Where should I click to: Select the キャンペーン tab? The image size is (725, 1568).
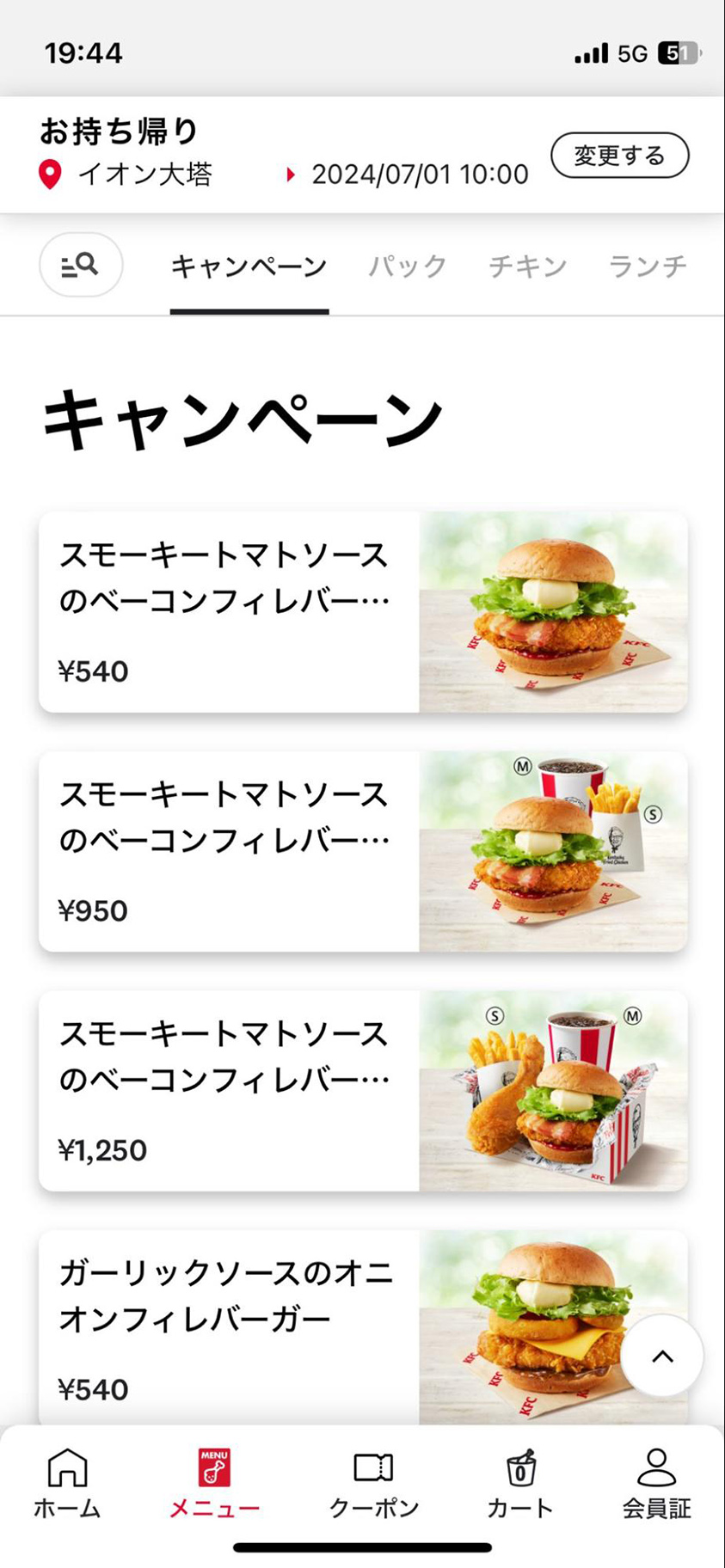click(249, 266)
